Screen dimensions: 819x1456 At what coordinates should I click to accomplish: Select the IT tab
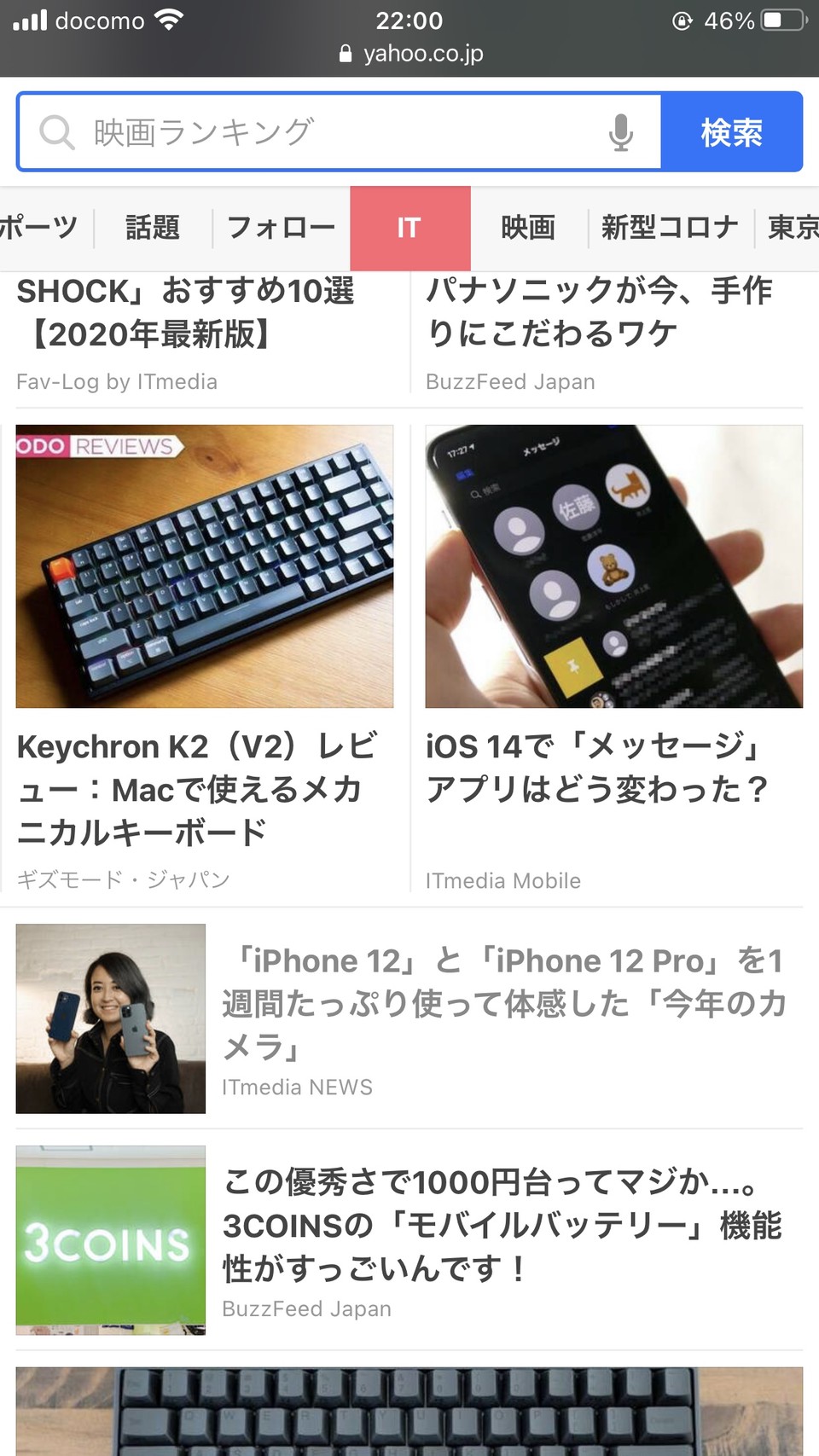click(409, 228)
